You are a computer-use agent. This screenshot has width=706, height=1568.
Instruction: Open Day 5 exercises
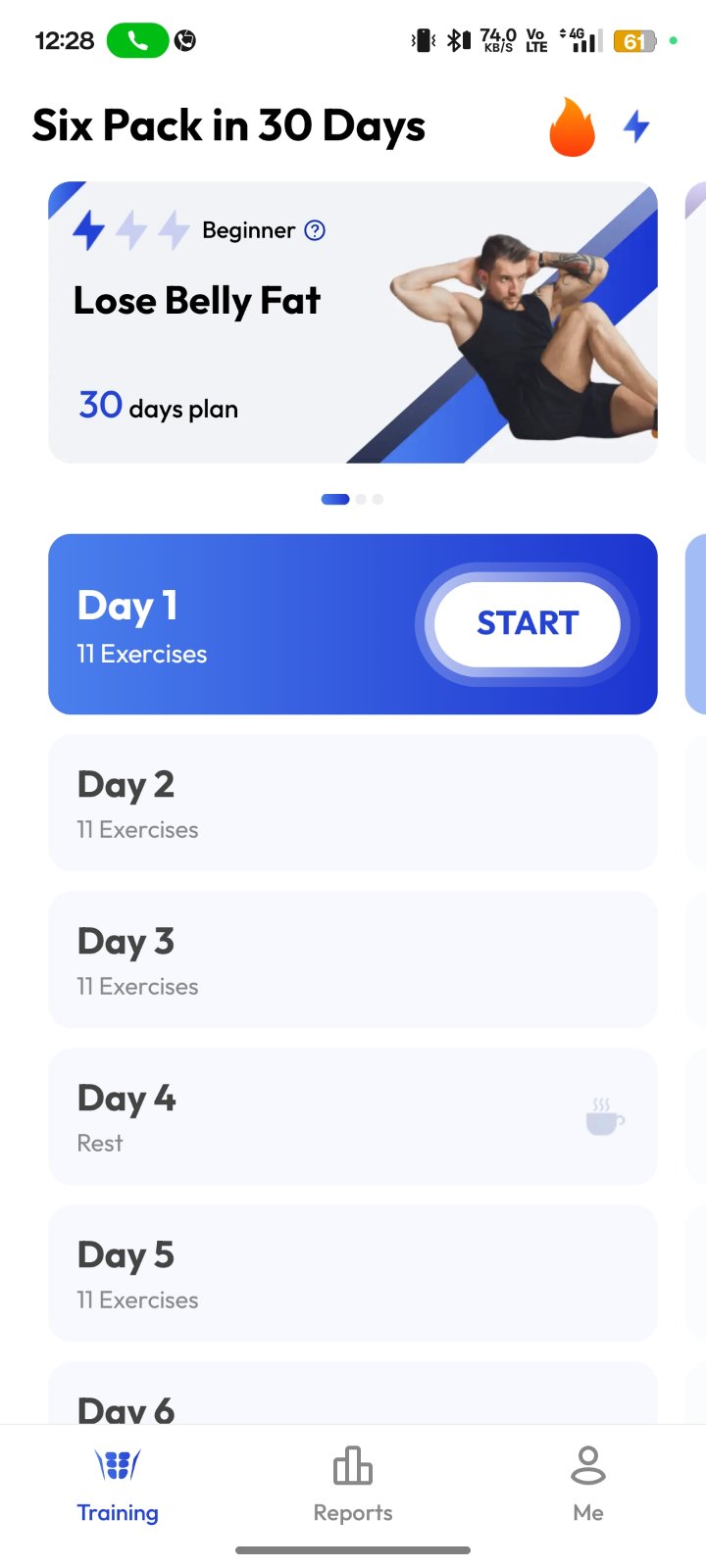tap(353, 1273)
